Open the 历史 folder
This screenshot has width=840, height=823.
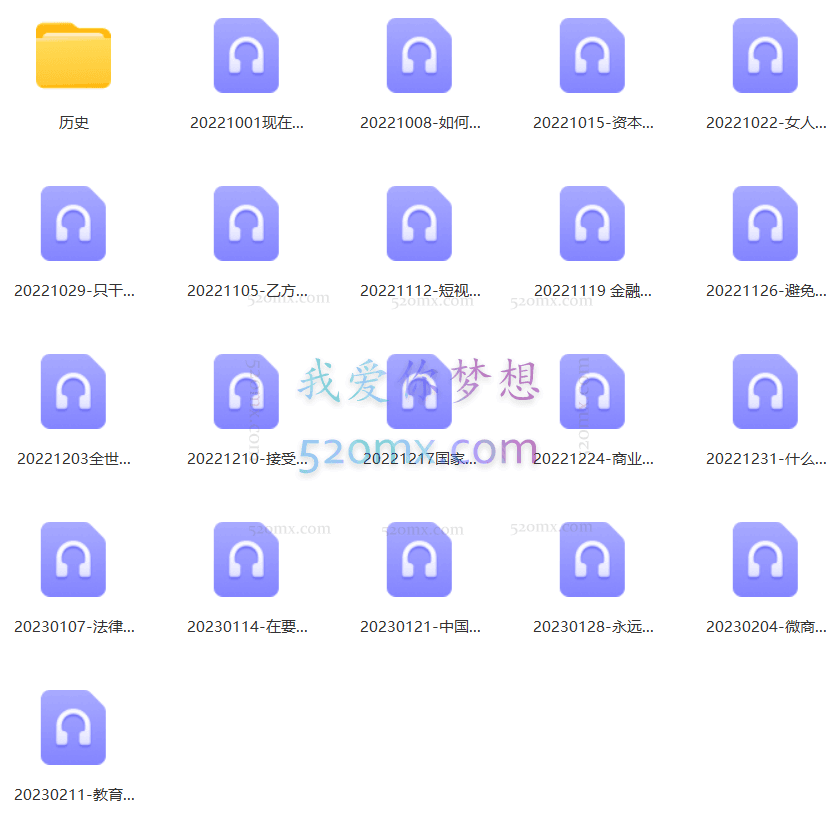coord(73,57)
